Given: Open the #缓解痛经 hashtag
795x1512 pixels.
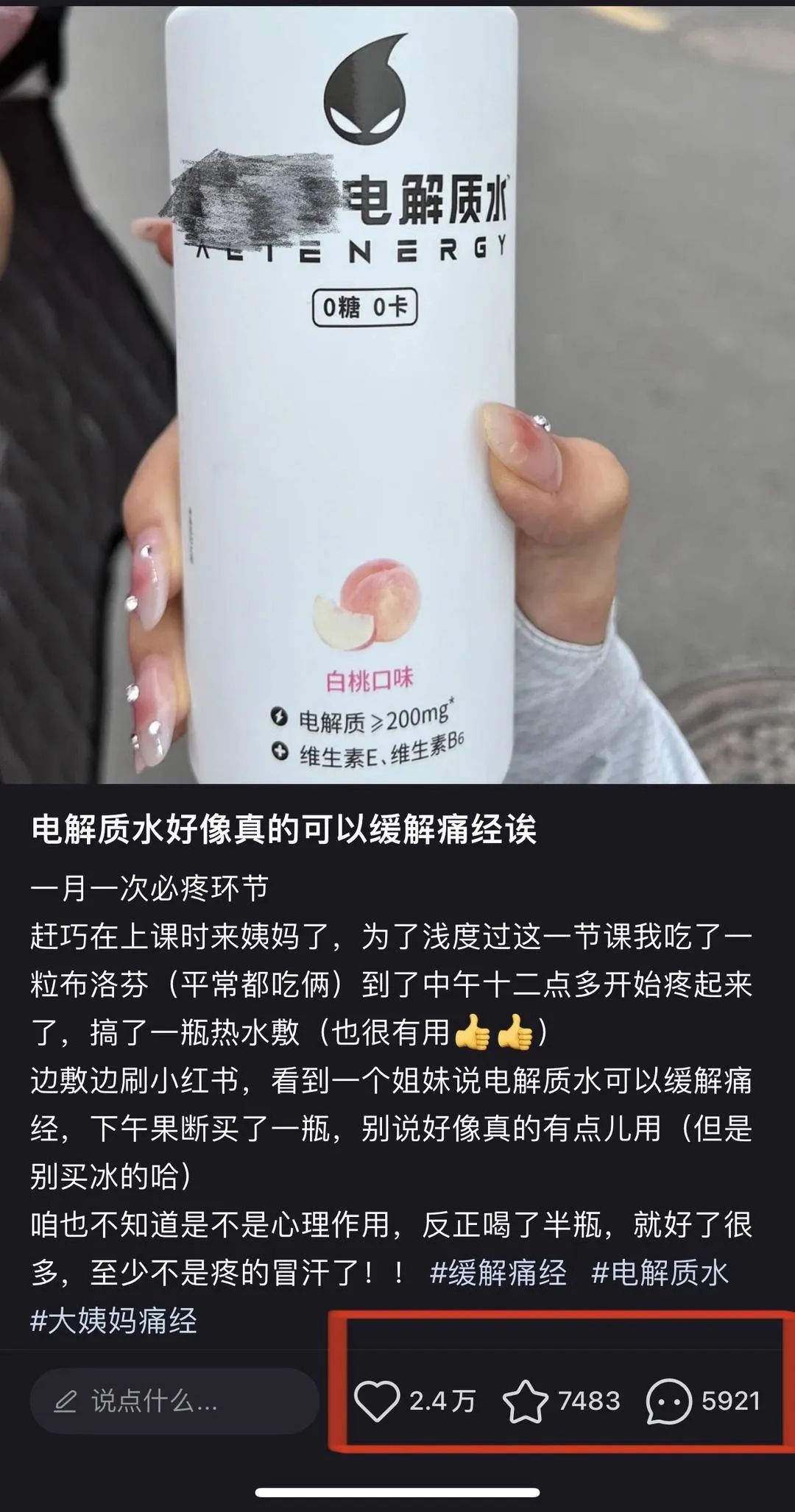Looking at the screenshot, I should tap(498, 1273).
